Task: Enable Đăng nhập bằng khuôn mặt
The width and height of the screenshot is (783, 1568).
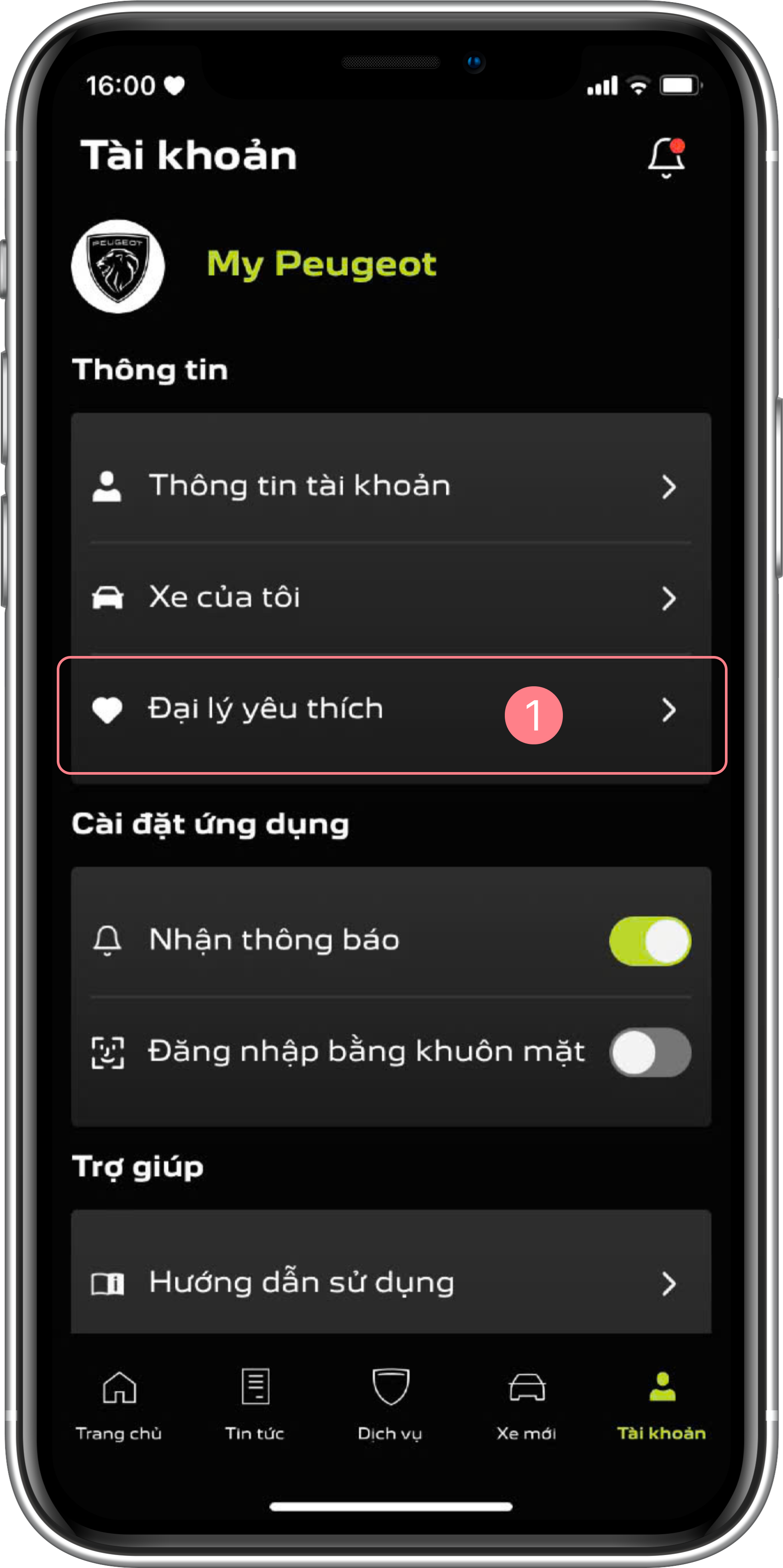Action: 649,1052
